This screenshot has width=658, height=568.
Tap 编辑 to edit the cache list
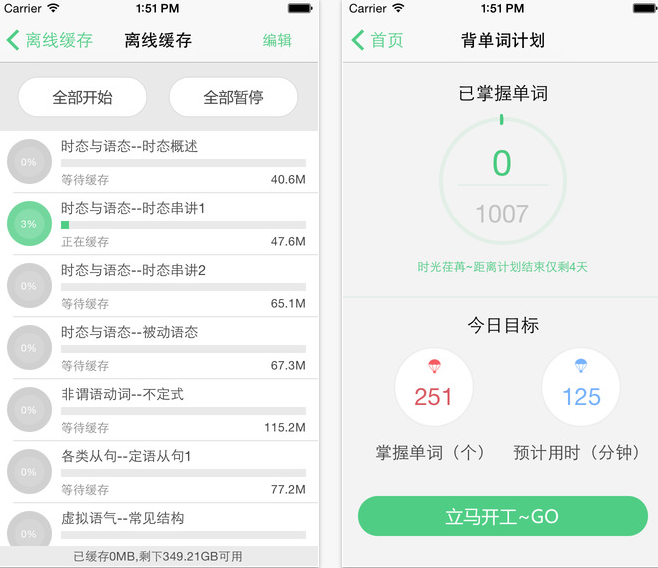click(x=277, y=41)
